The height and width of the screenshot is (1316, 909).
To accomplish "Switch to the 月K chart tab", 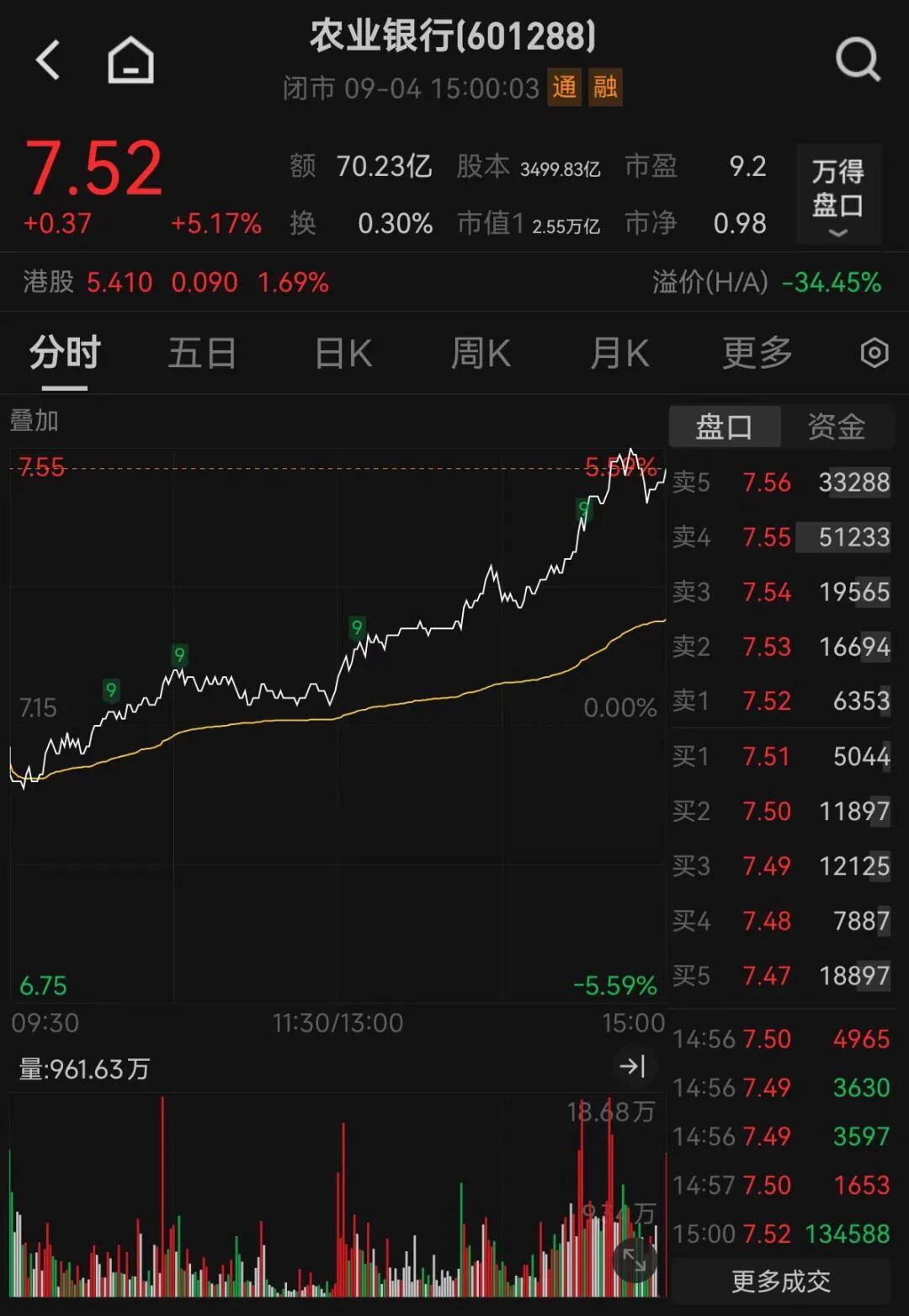I will click(619, 354).
